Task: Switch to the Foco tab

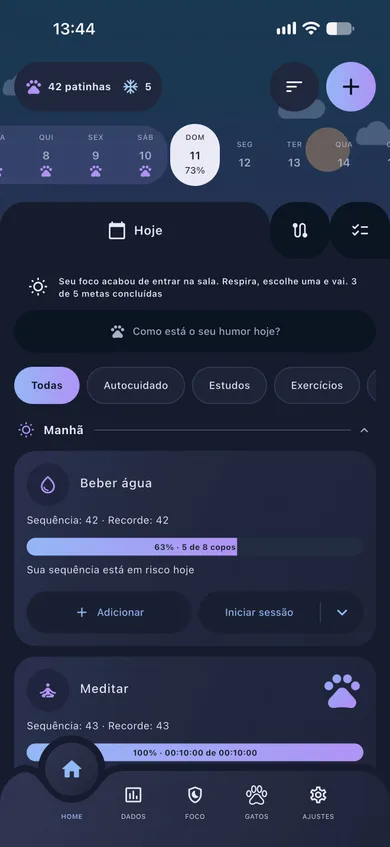Action: [195, 803]
